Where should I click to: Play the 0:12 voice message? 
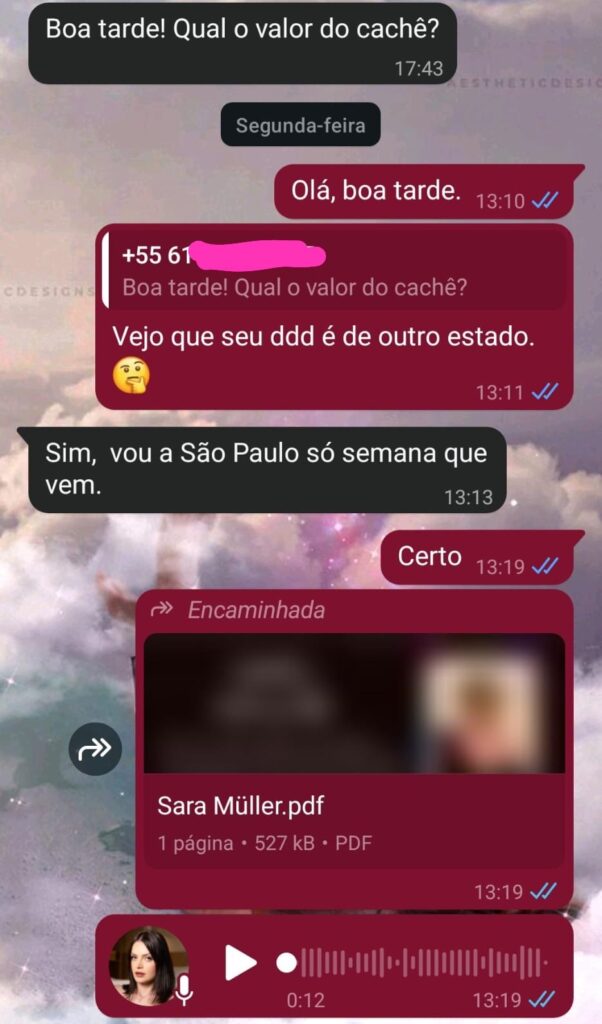(x=240, y=963)
